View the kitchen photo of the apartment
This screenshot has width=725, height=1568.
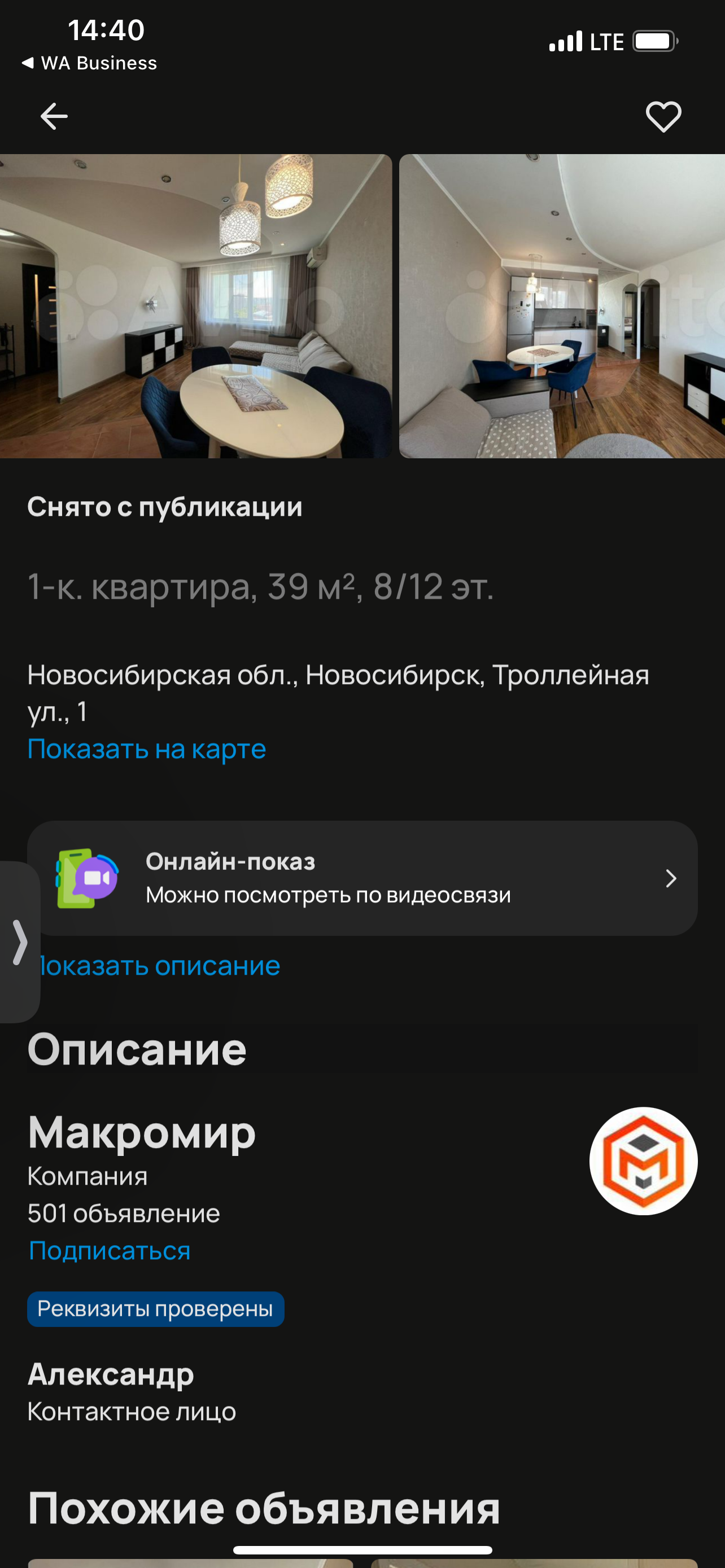click(x=561, y=305)
